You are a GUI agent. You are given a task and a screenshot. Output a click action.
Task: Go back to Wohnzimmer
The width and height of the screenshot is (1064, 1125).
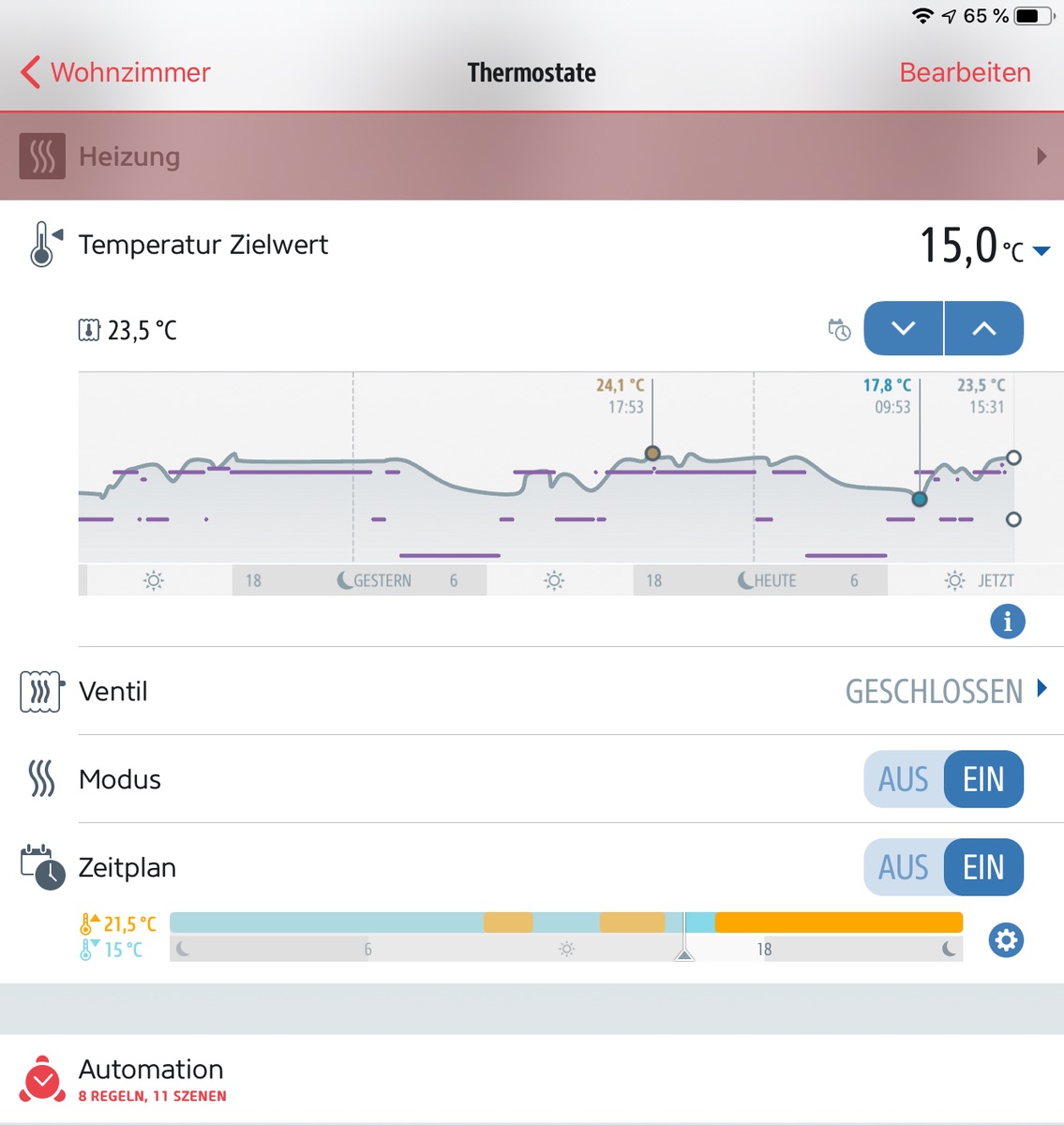coord(115,72)
